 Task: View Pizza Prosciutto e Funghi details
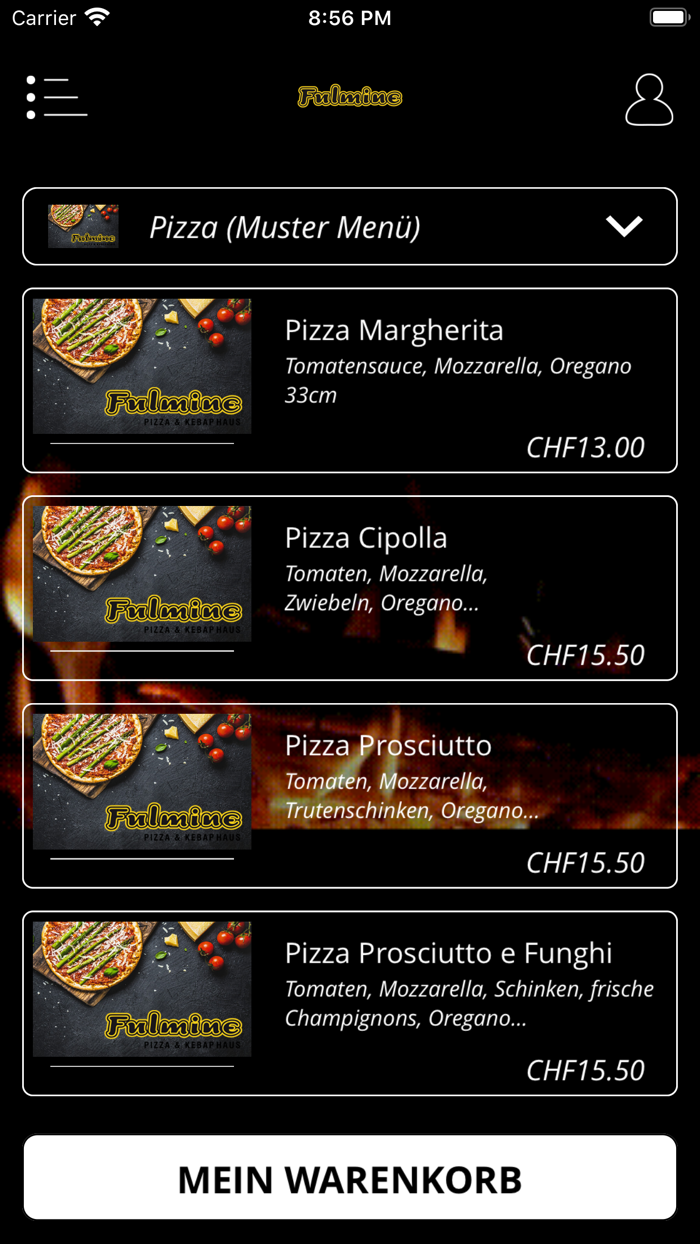[350, 1003]
